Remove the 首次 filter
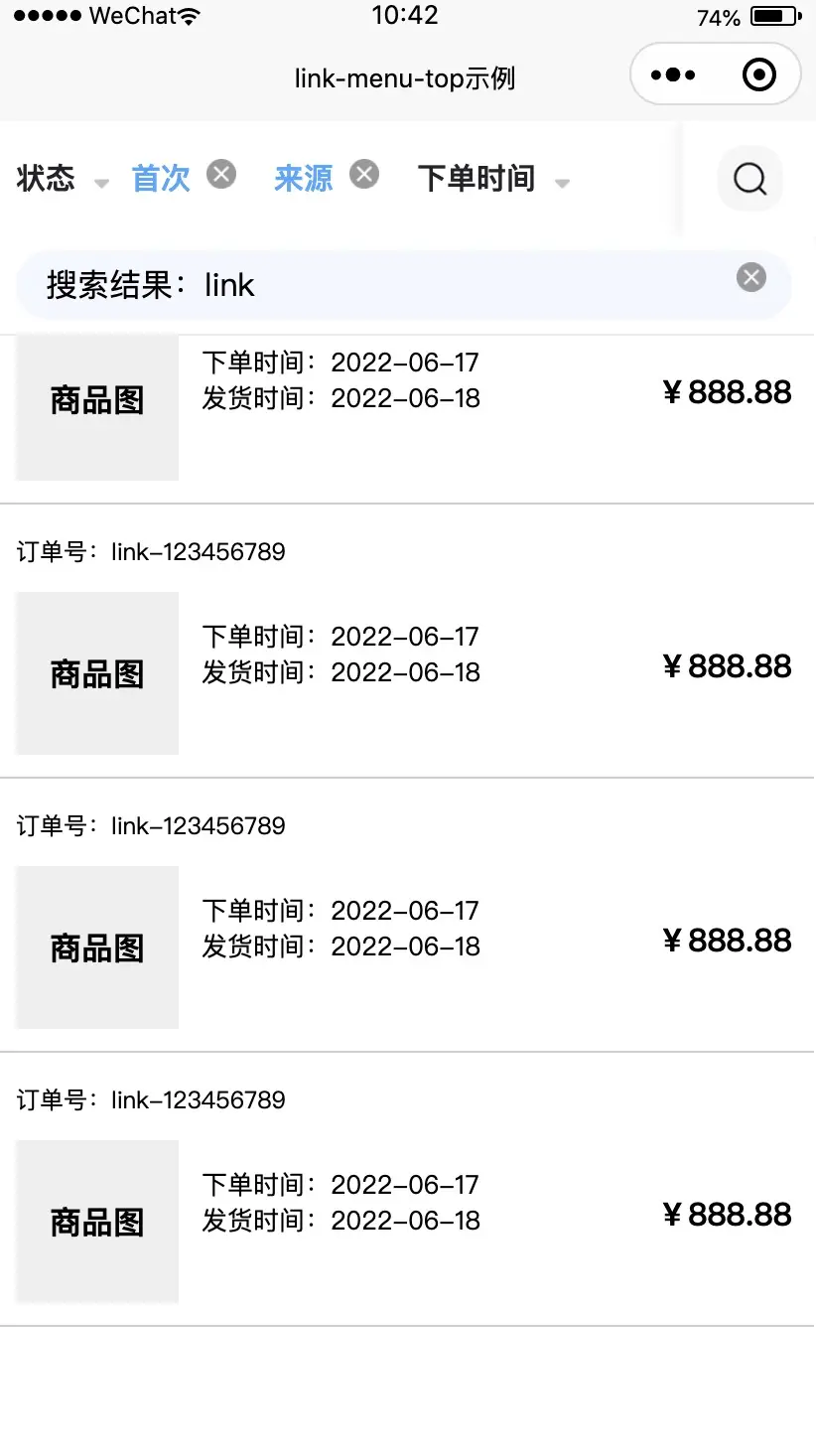Screen dimensions: 816x1456 [x=221, y=175]
